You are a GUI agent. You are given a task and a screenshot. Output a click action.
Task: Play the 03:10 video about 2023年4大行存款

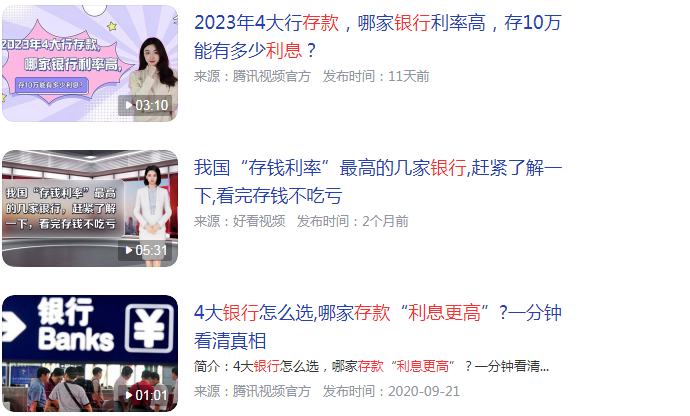click(90, 64)
